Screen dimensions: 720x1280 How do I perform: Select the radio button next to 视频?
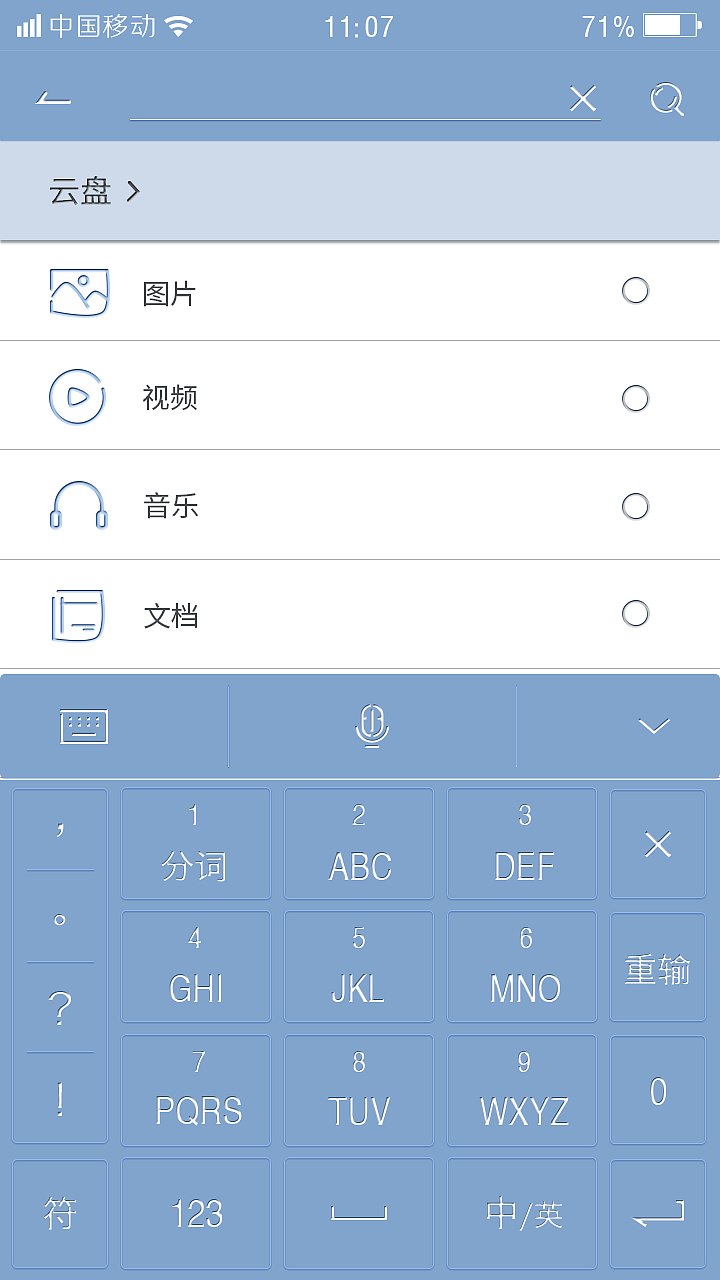(636, 398)
